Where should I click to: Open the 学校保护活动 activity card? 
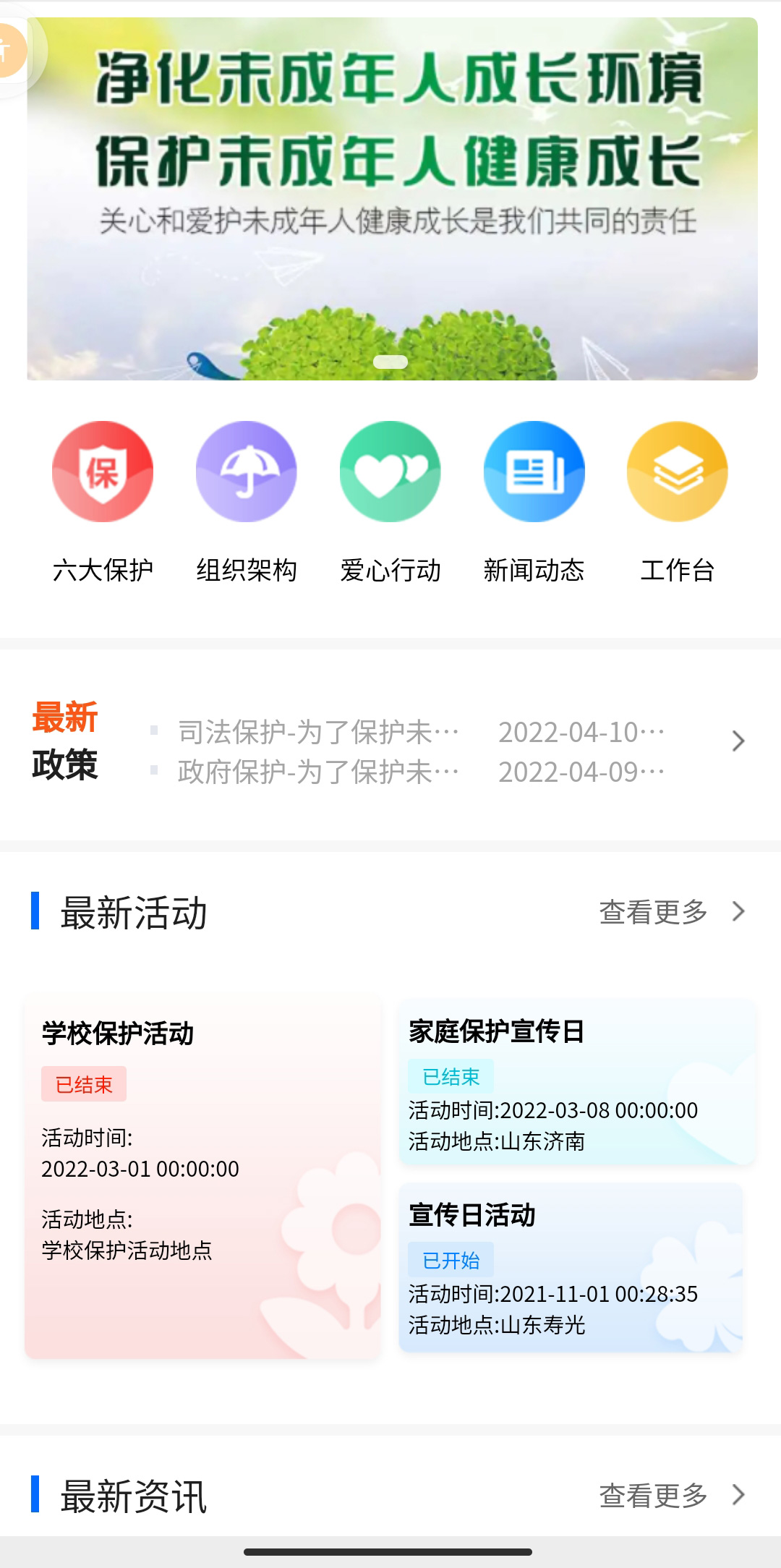202,1177
